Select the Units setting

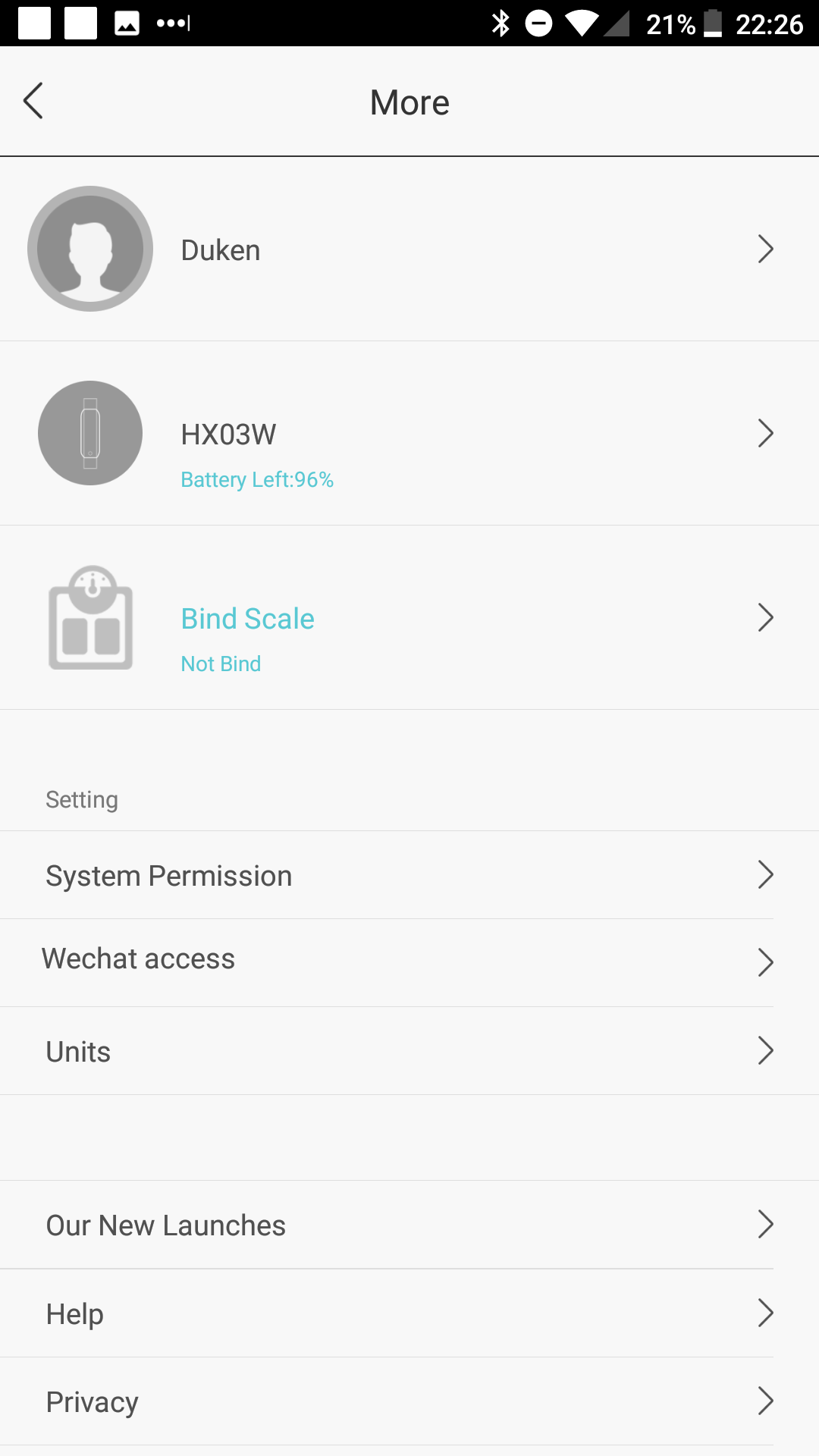coord(409,1051)
